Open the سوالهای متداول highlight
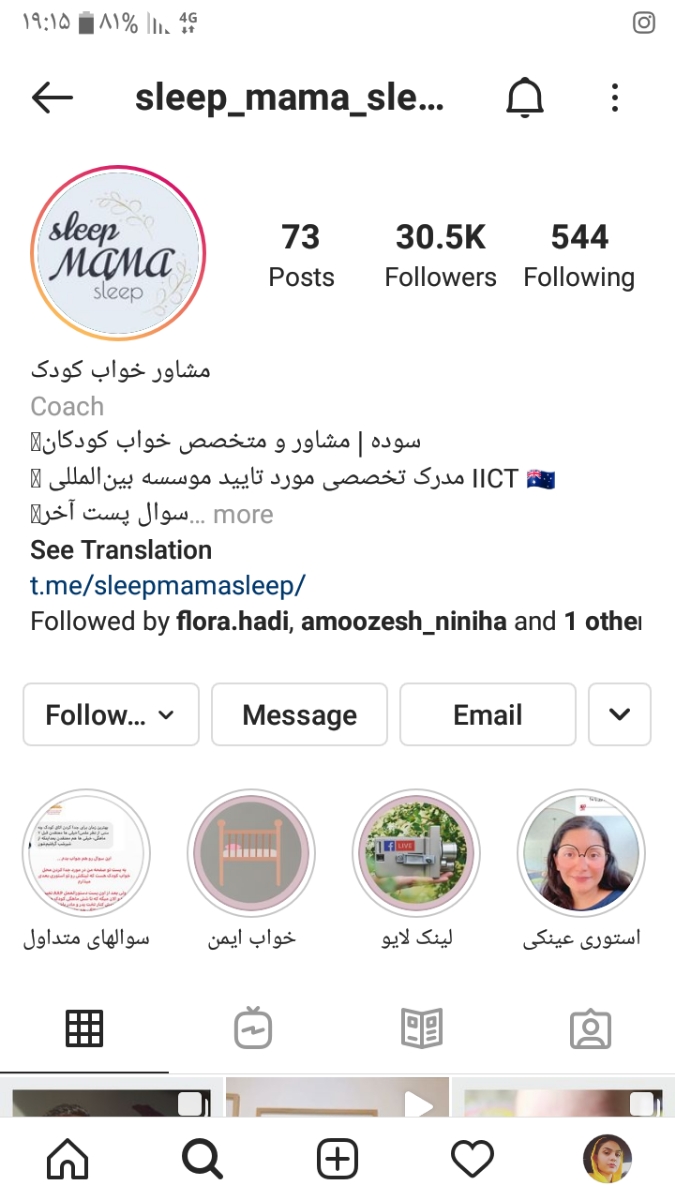 pyautogui.click(x=87, y=853)
